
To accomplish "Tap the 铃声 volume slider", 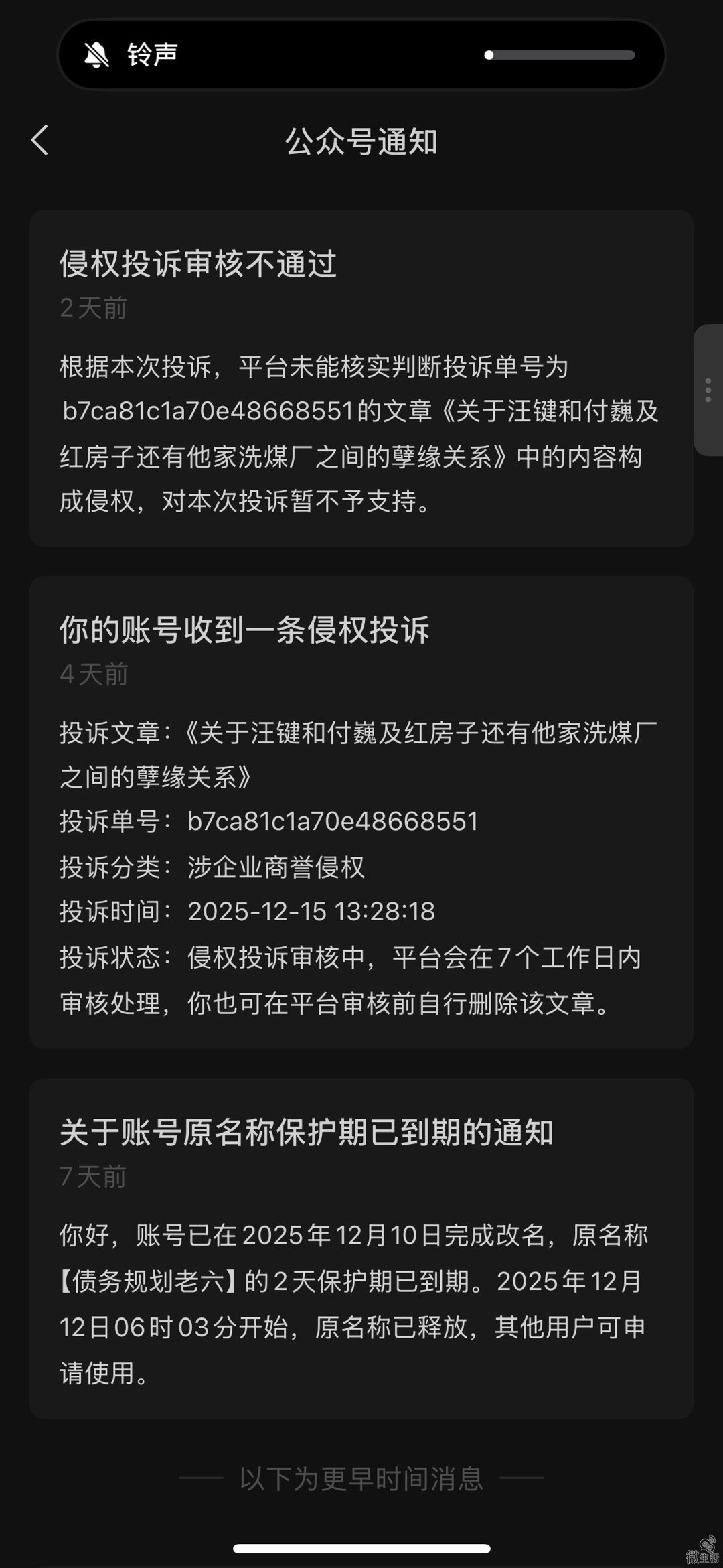I will 560,55.
